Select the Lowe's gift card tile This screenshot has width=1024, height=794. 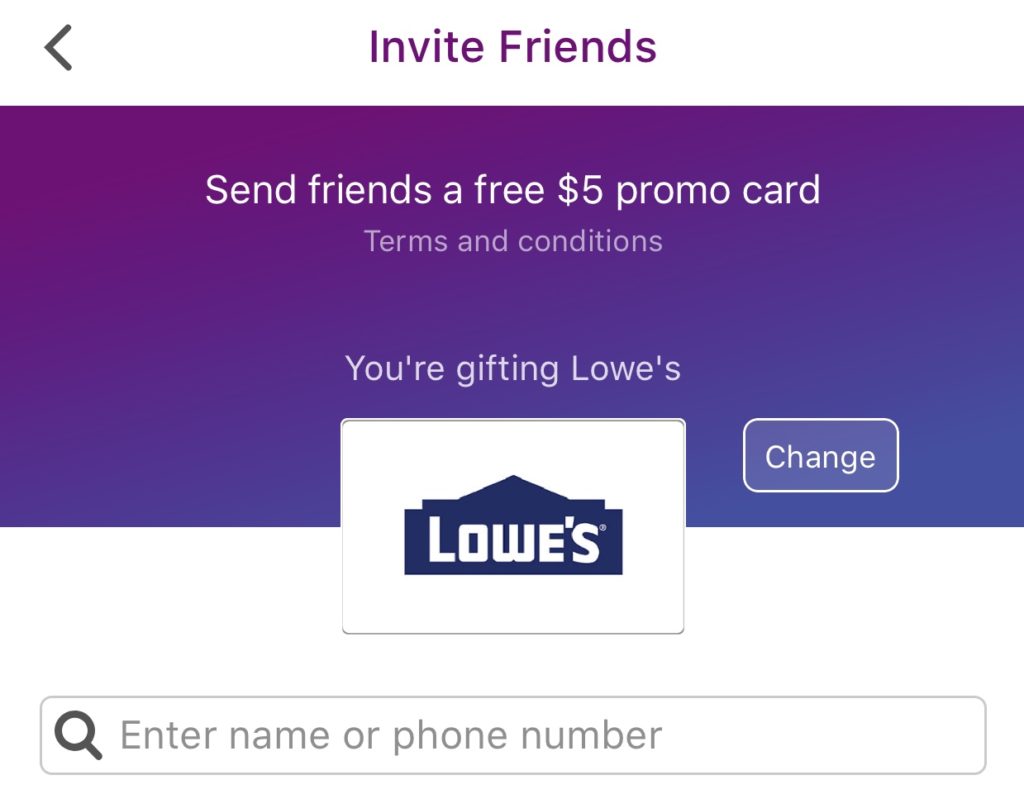click(x=513, y=526)
